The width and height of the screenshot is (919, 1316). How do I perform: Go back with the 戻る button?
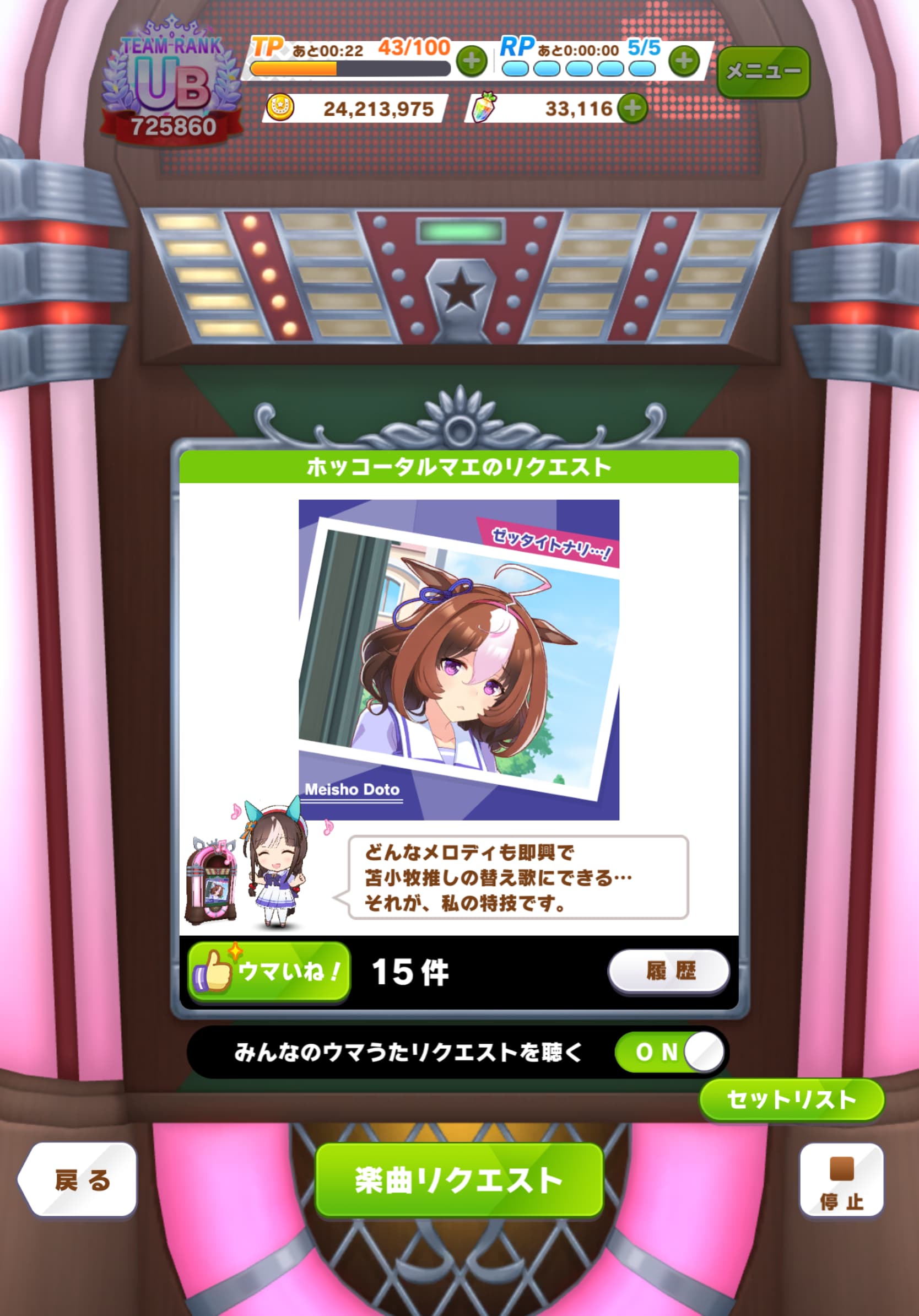coord(79,1180)
